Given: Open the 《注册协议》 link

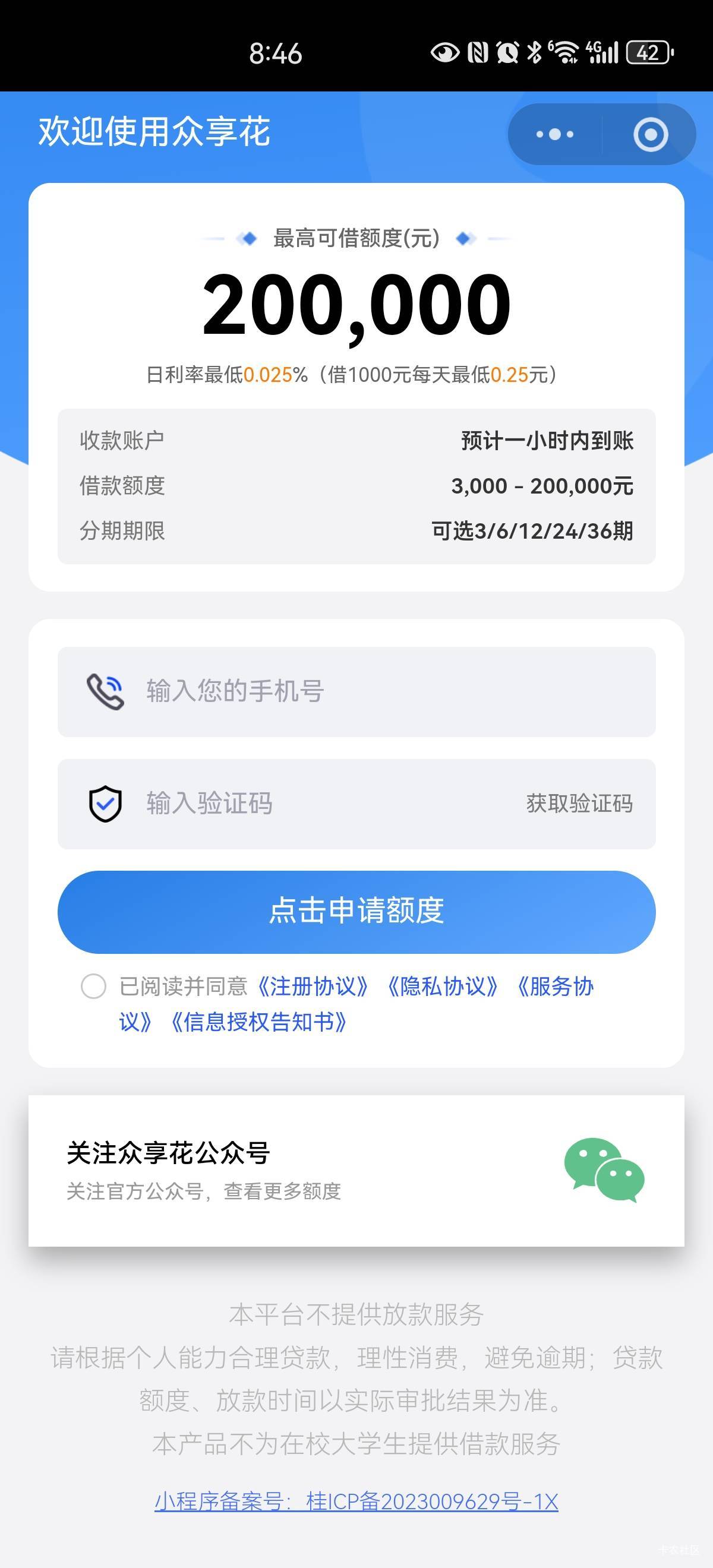Looking at the screenshot, I should point(313,986).
